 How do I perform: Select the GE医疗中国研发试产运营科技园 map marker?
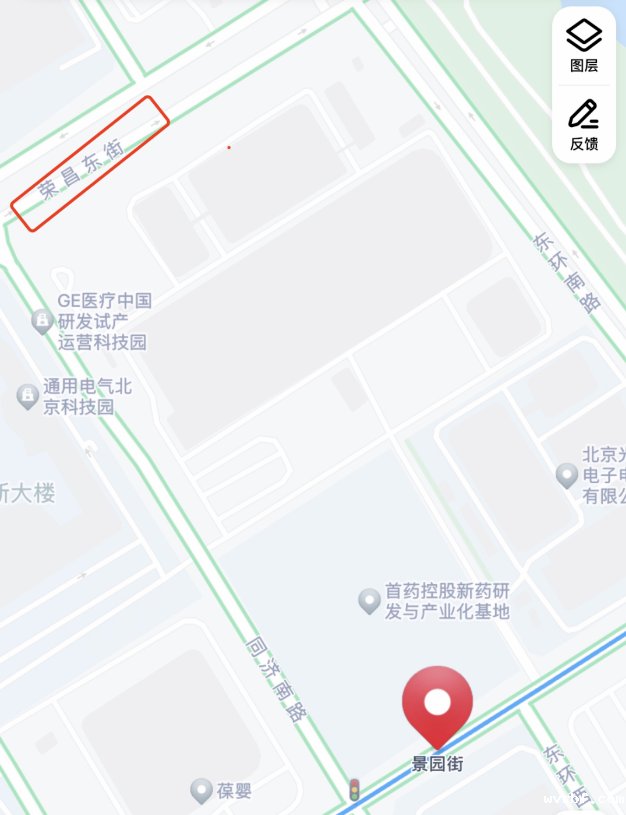tap(42, 321)
